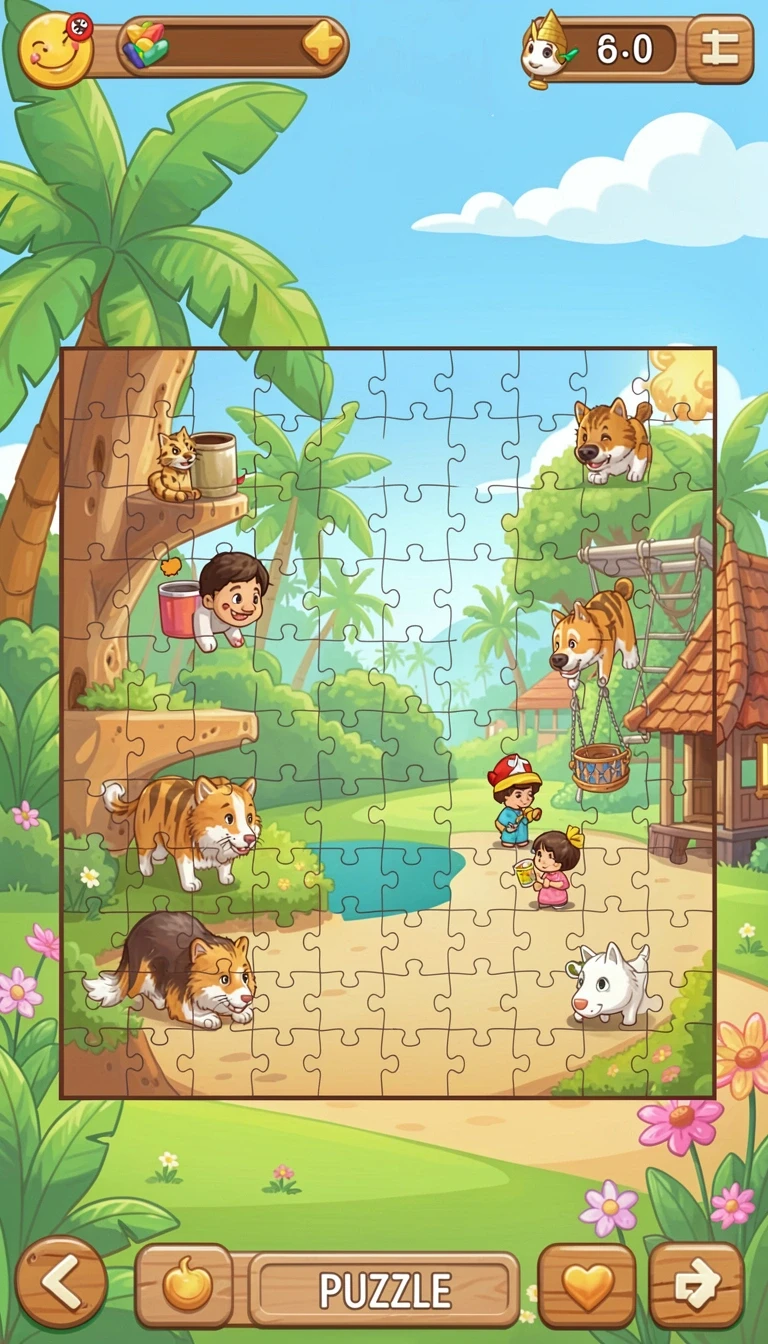
Task: Select the PUZZLE button
Action: 384,1289
